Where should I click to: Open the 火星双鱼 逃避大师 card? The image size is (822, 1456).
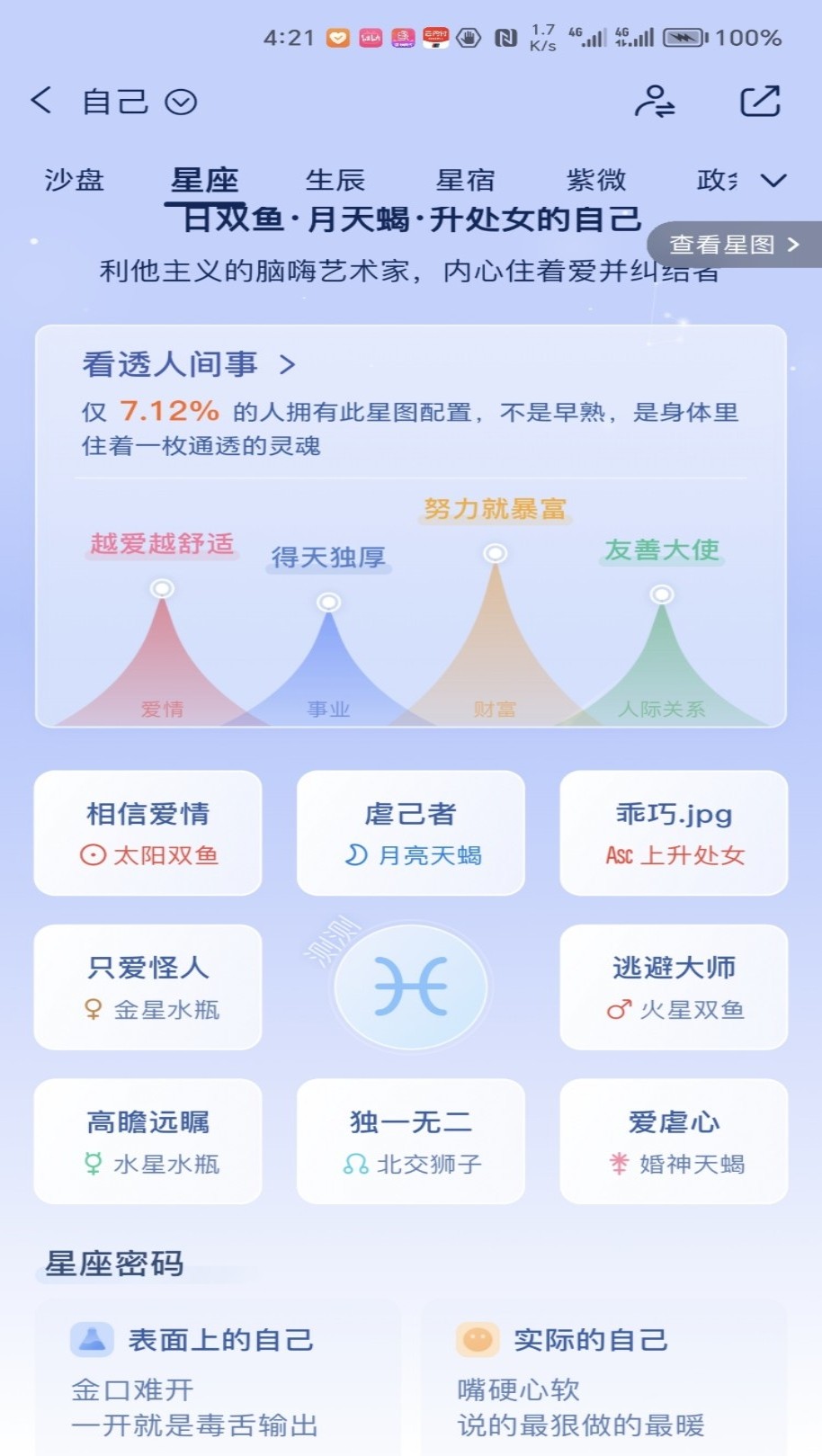(674, 987)
